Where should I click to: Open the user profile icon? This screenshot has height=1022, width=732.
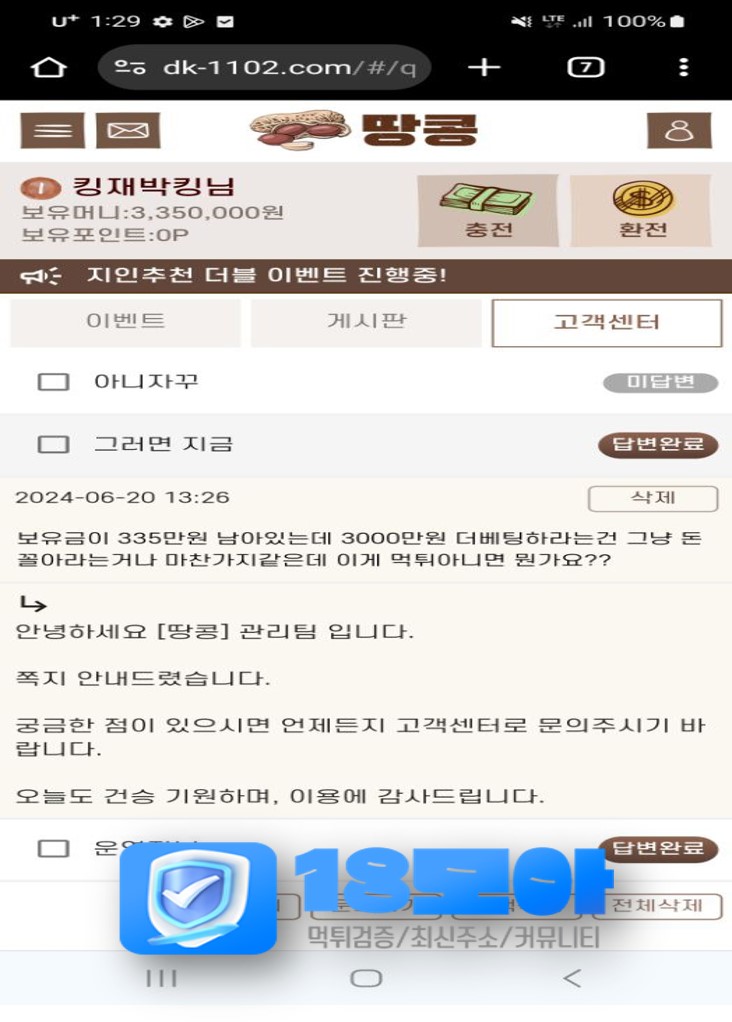click(x=679, y=130)
